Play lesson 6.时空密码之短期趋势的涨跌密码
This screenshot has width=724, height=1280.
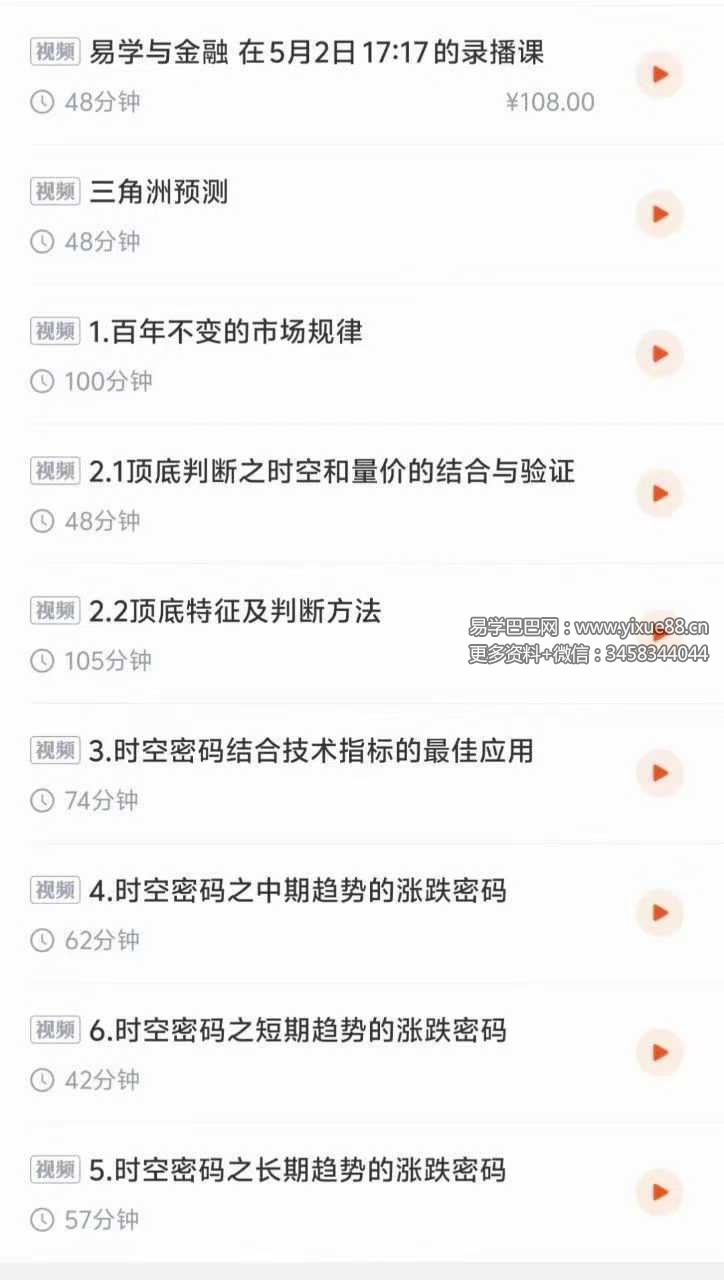[659, 1052]
